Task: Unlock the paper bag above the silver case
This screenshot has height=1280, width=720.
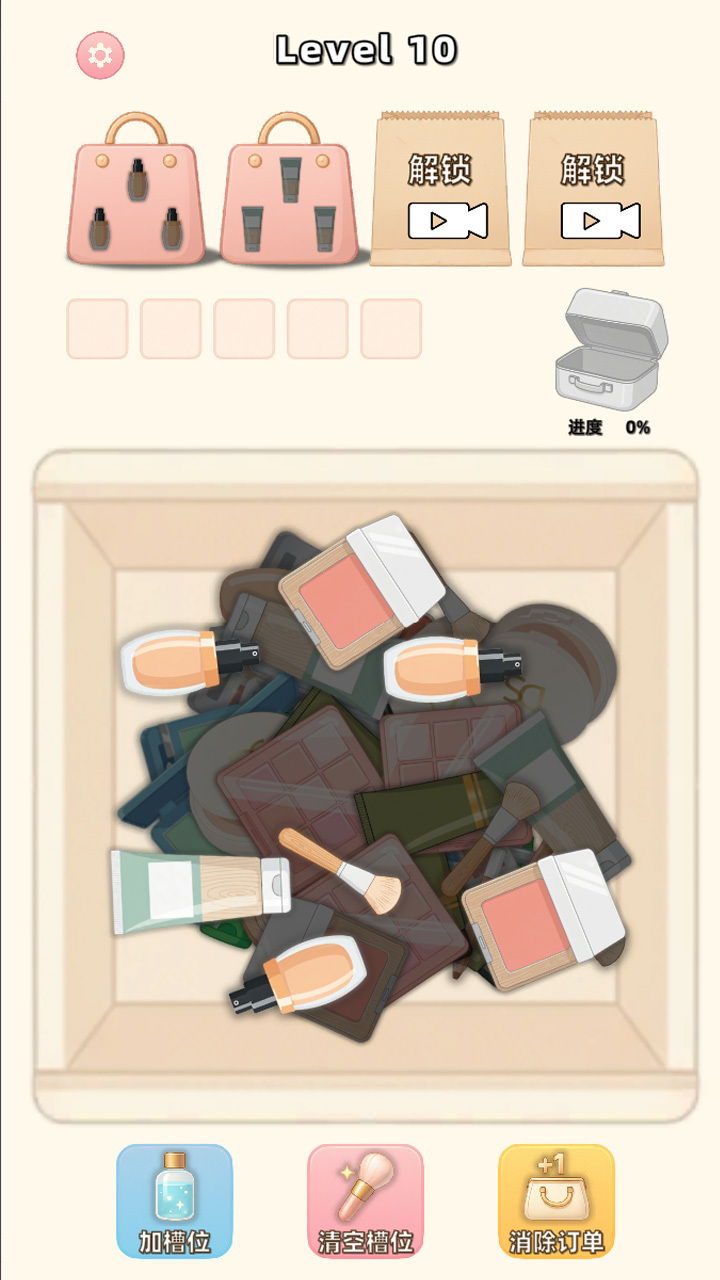Action: pyautogui.click(x=594, y=191)
